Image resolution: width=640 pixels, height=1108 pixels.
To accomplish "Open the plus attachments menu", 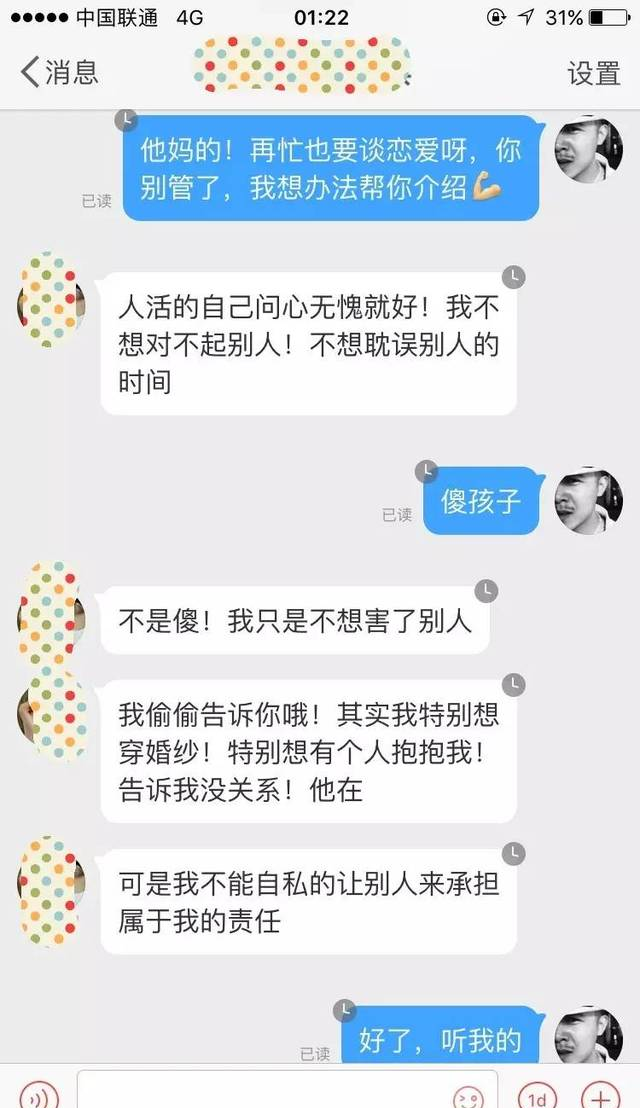I will click(x=601, y=1096).
